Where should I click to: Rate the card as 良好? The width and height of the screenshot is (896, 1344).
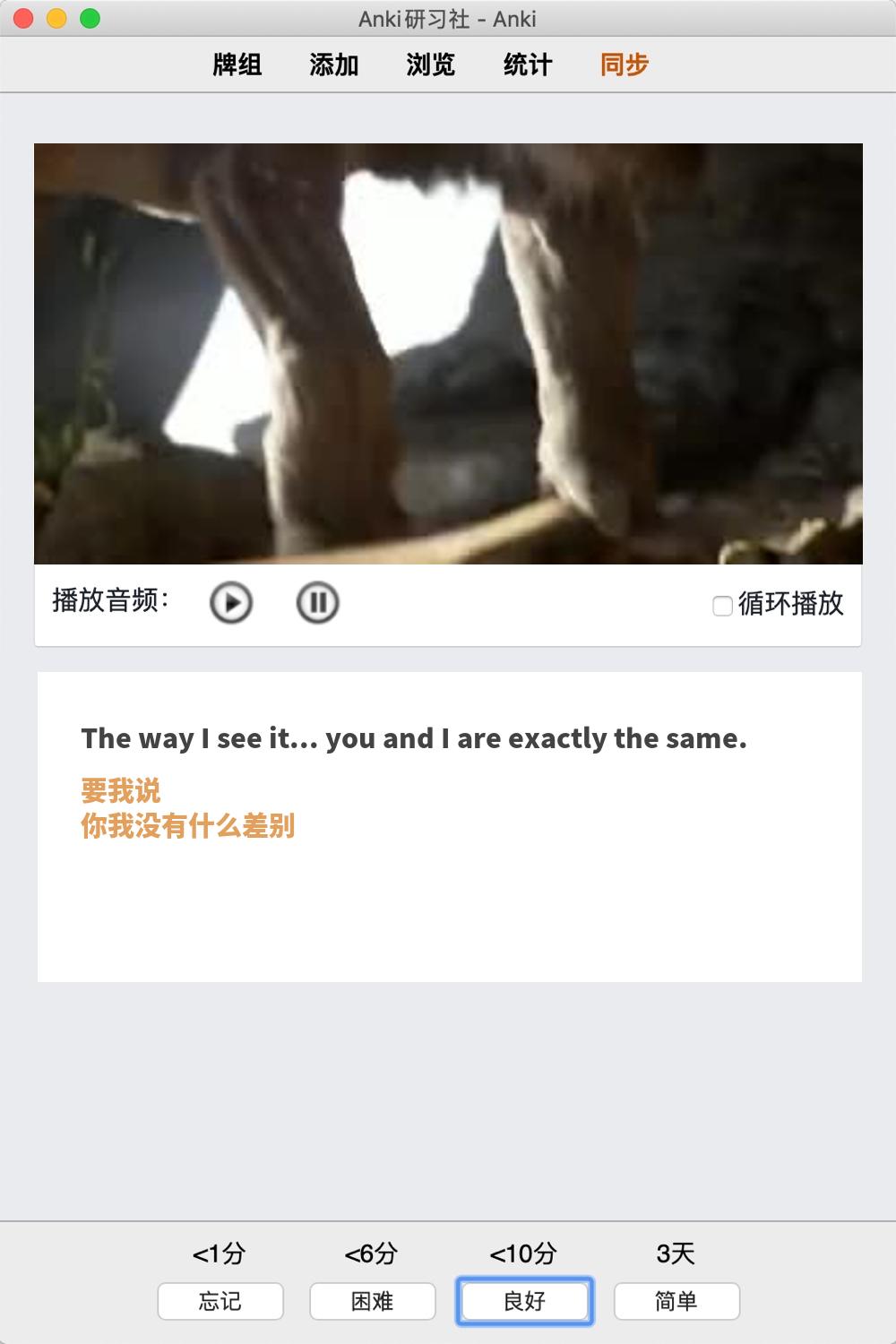click(x=525, y=1301)
